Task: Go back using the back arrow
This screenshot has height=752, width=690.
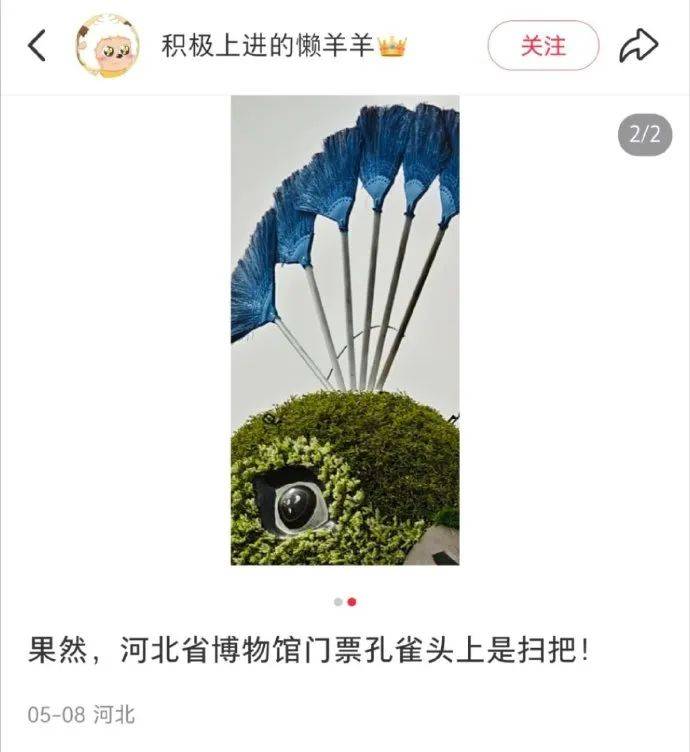Action: (37, 46)
